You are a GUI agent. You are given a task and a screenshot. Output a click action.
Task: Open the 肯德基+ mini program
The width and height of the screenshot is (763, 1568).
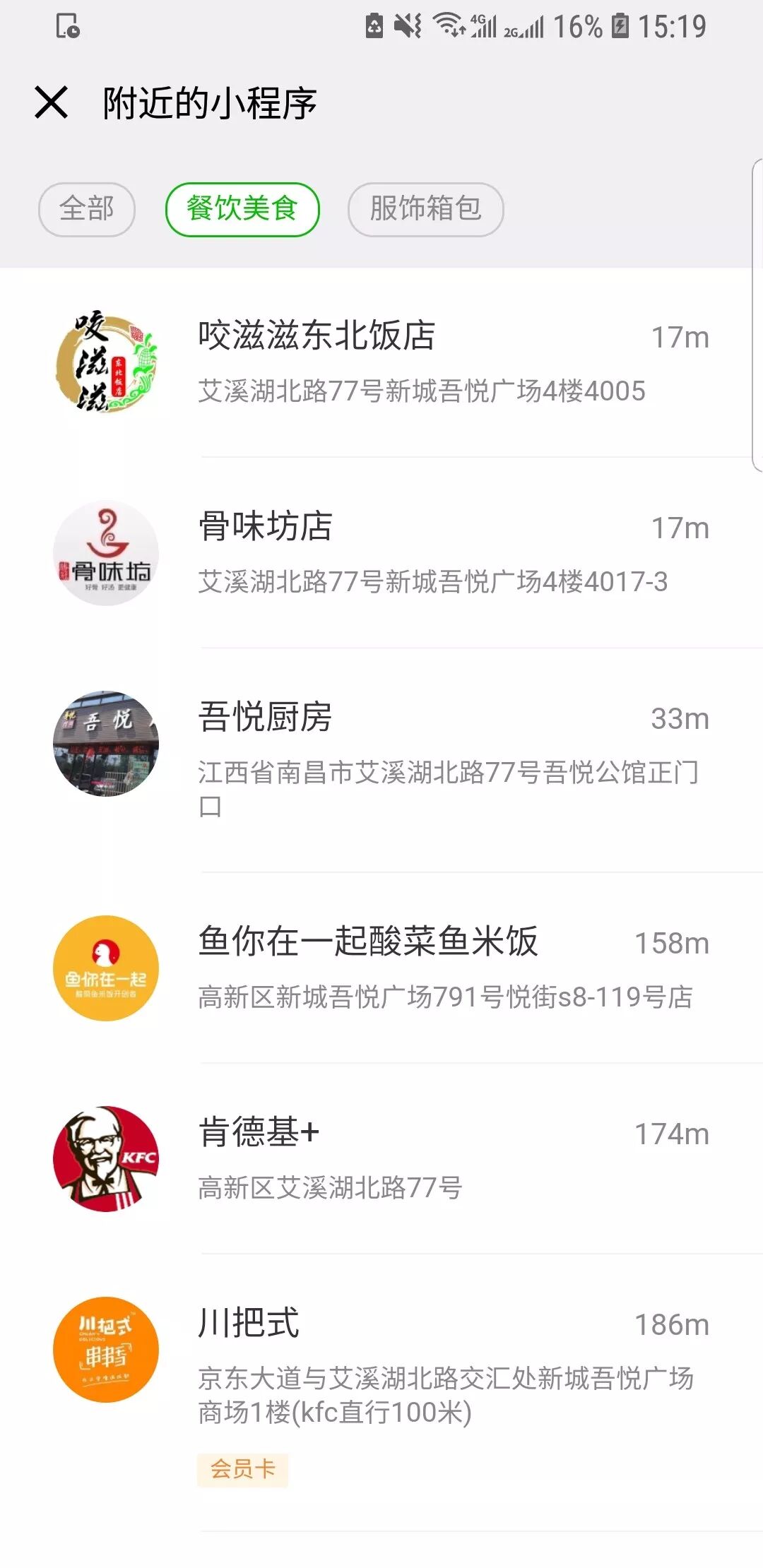tap(381, 1158)
